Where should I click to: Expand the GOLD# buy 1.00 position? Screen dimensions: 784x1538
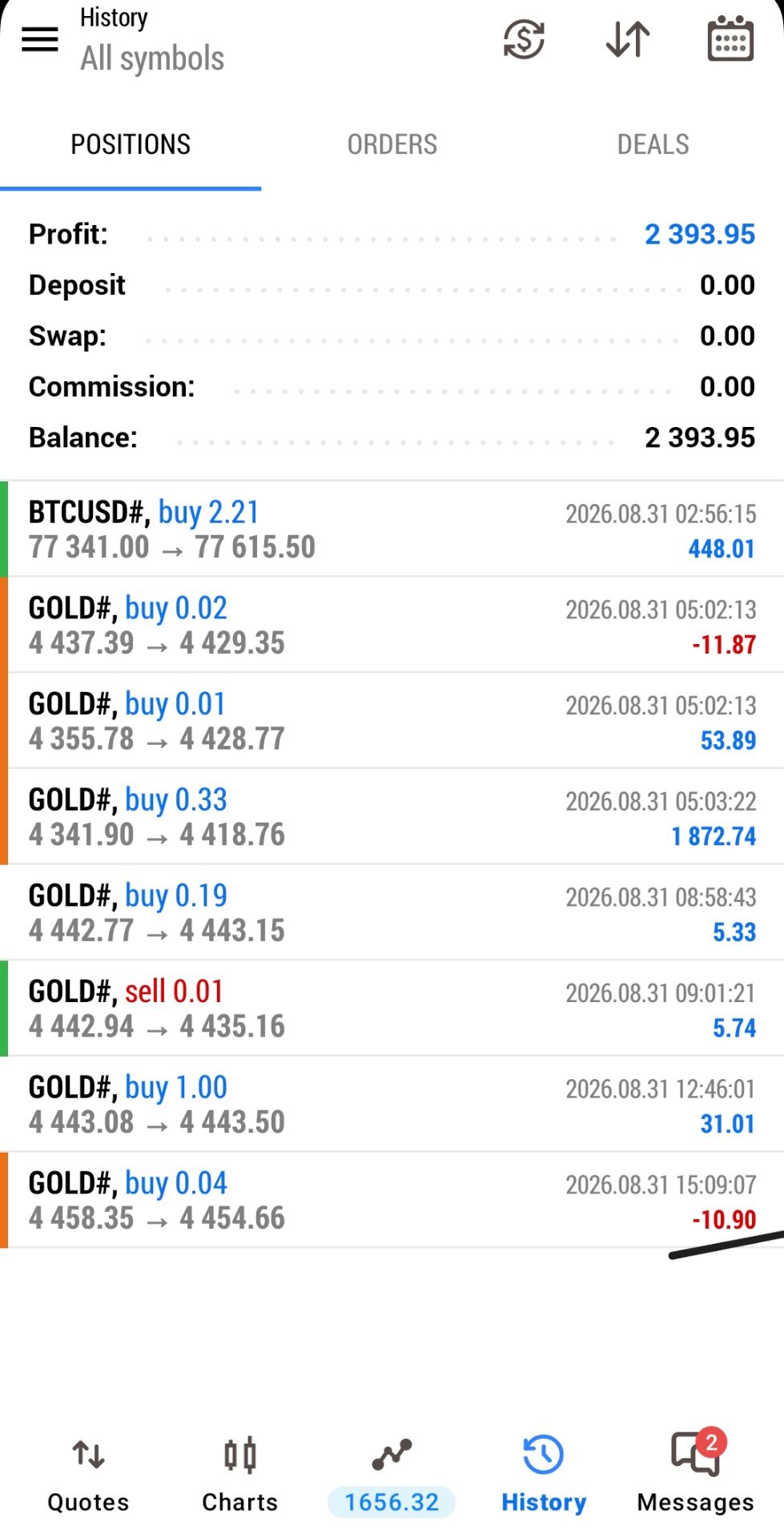click(392, 1105)
